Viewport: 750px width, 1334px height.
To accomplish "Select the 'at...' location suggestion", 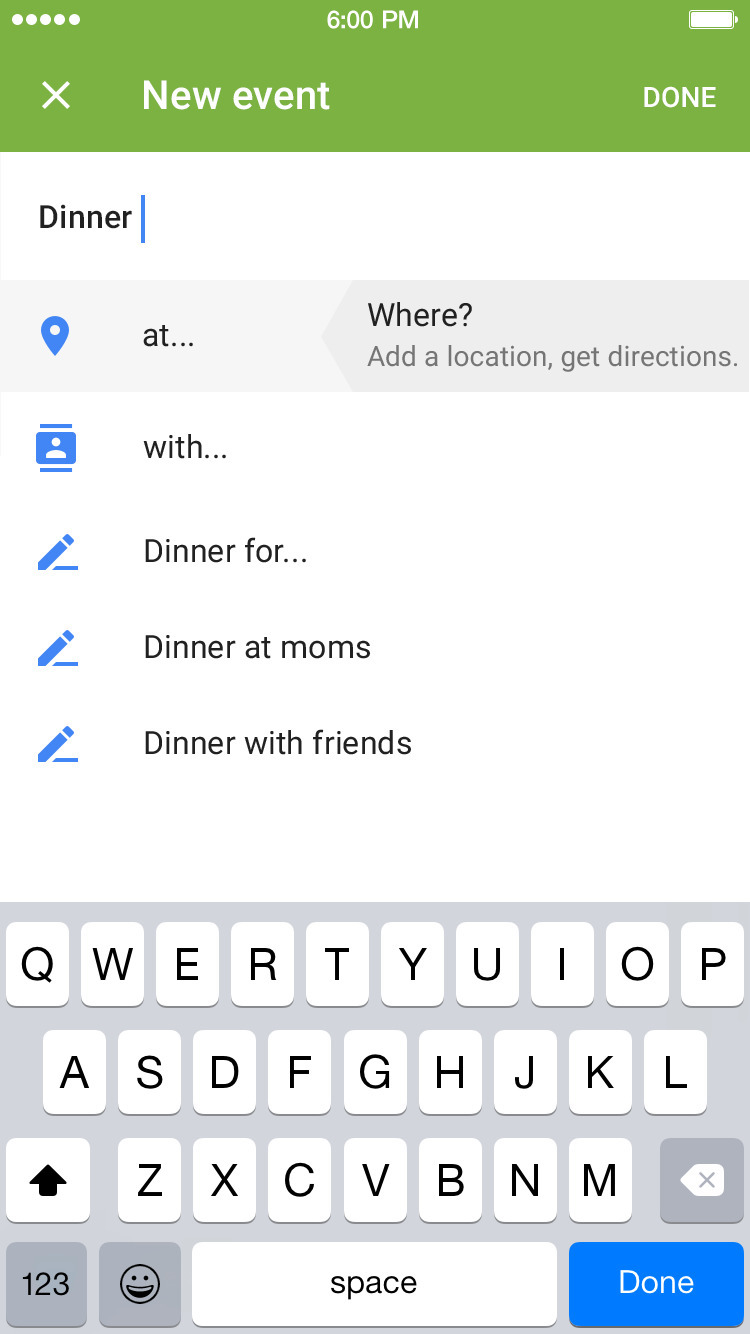I will 169,336.
